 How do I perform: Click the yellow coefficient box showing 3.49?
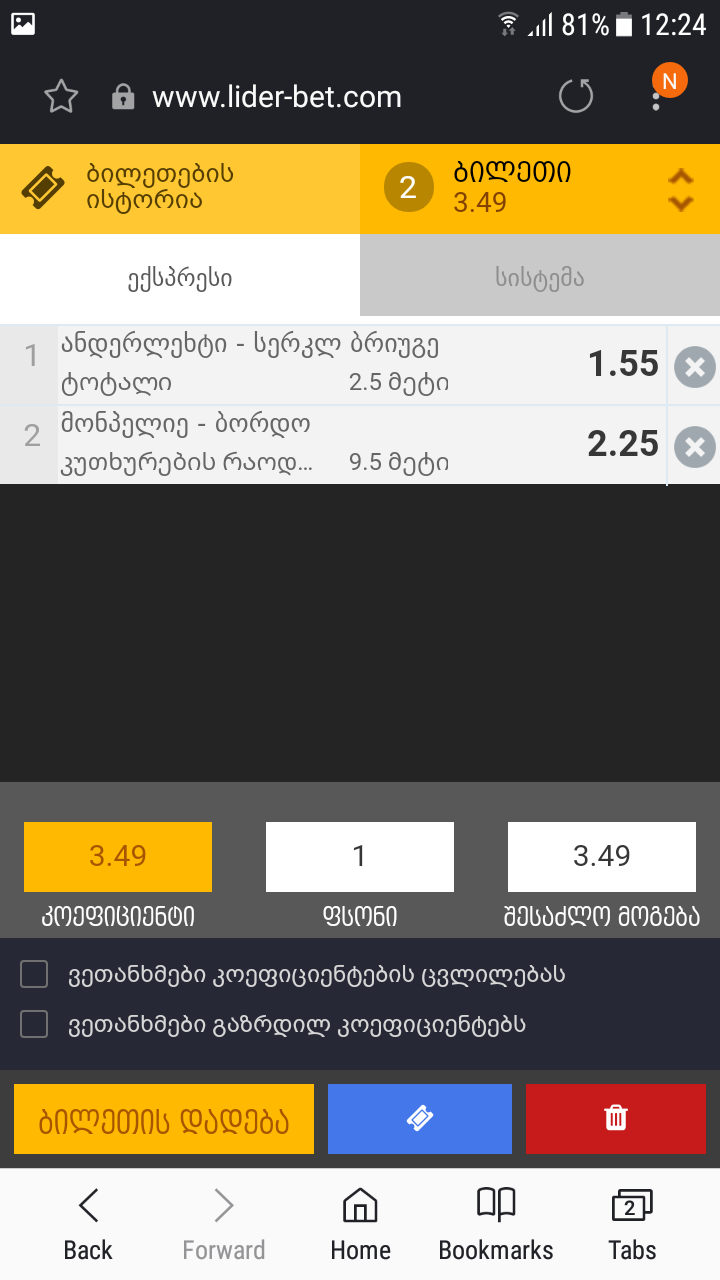(117, 856)
